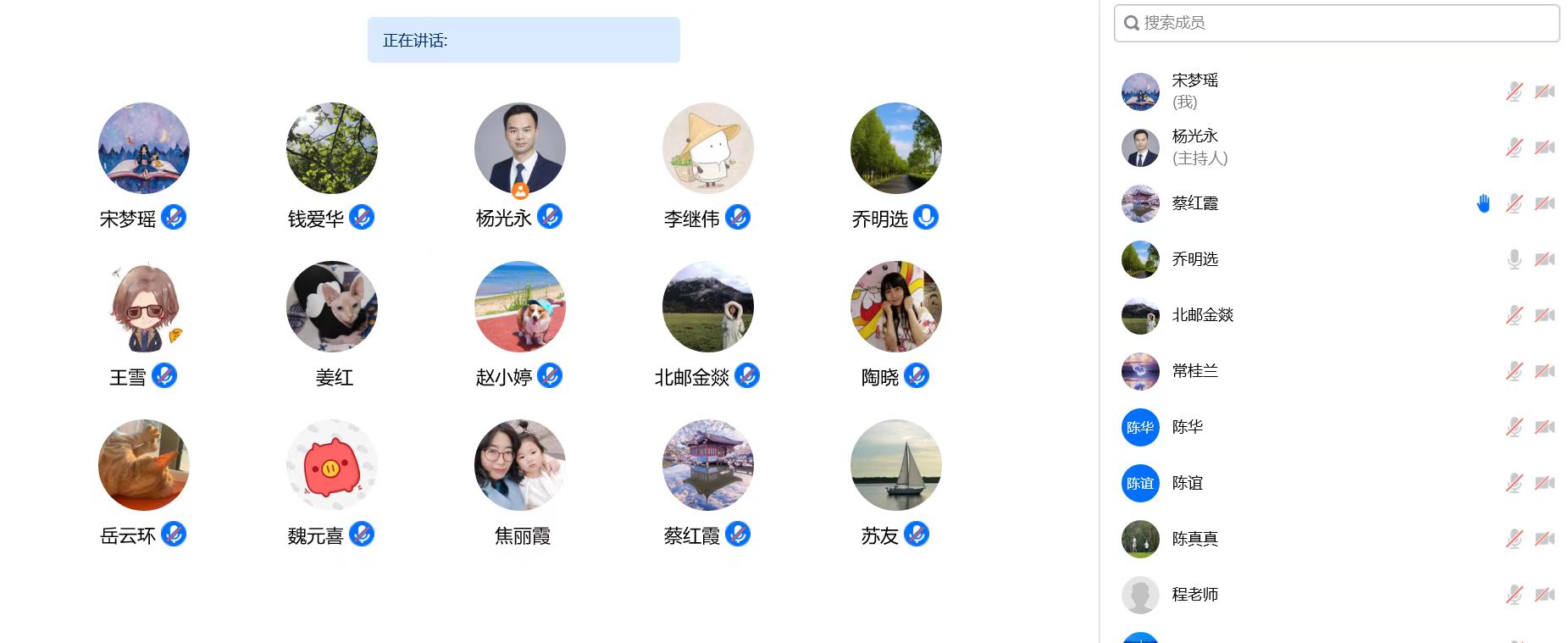Open 李继伟's avatar tile
The width and height of the screenshot is (1568, 643).
click(708, 148)
